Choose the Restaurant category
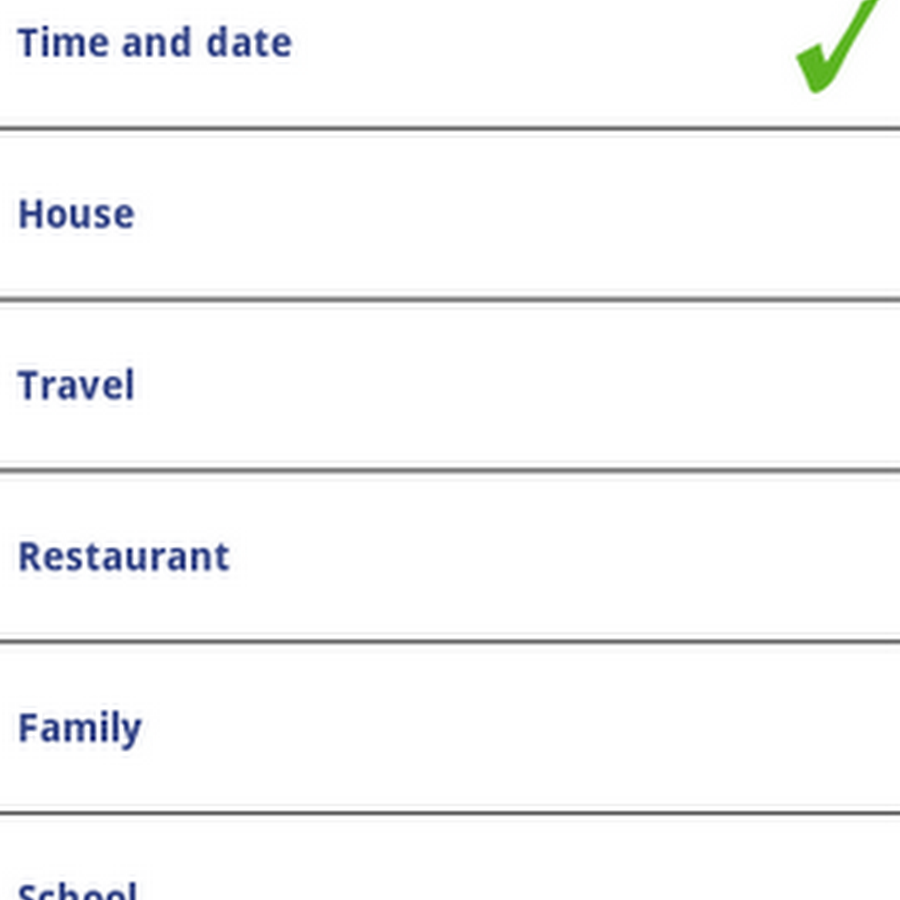 [124, 557]
